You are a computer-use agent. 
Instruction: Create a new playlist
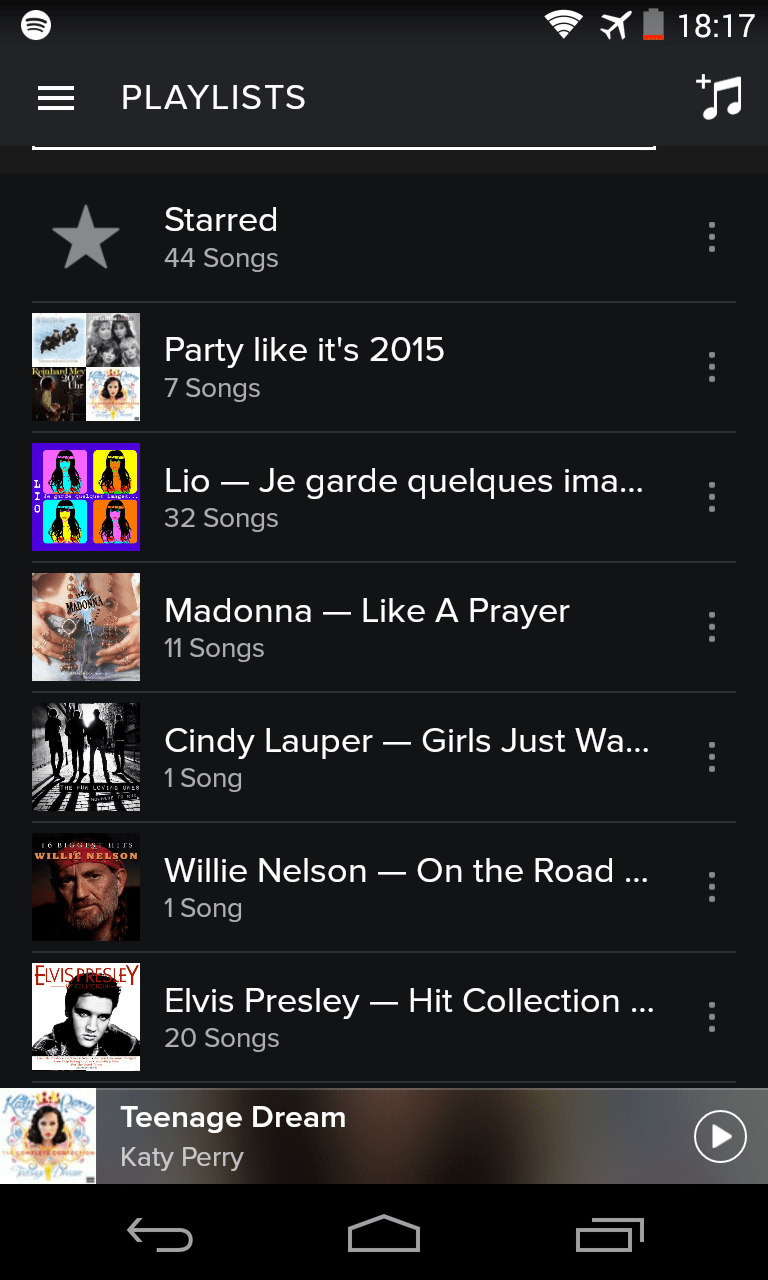(719, 98)
